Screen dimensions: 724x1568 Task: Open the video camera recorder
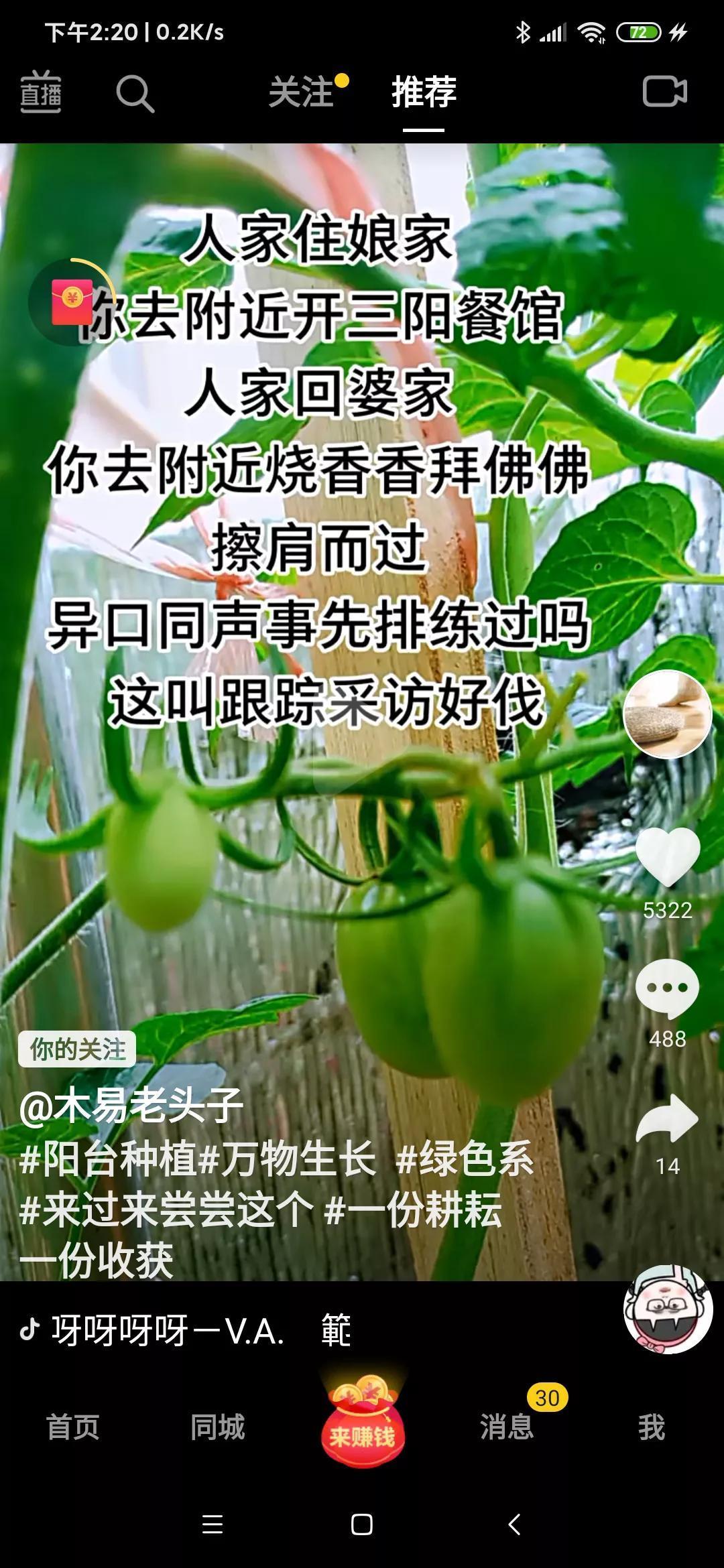[665, 92]
